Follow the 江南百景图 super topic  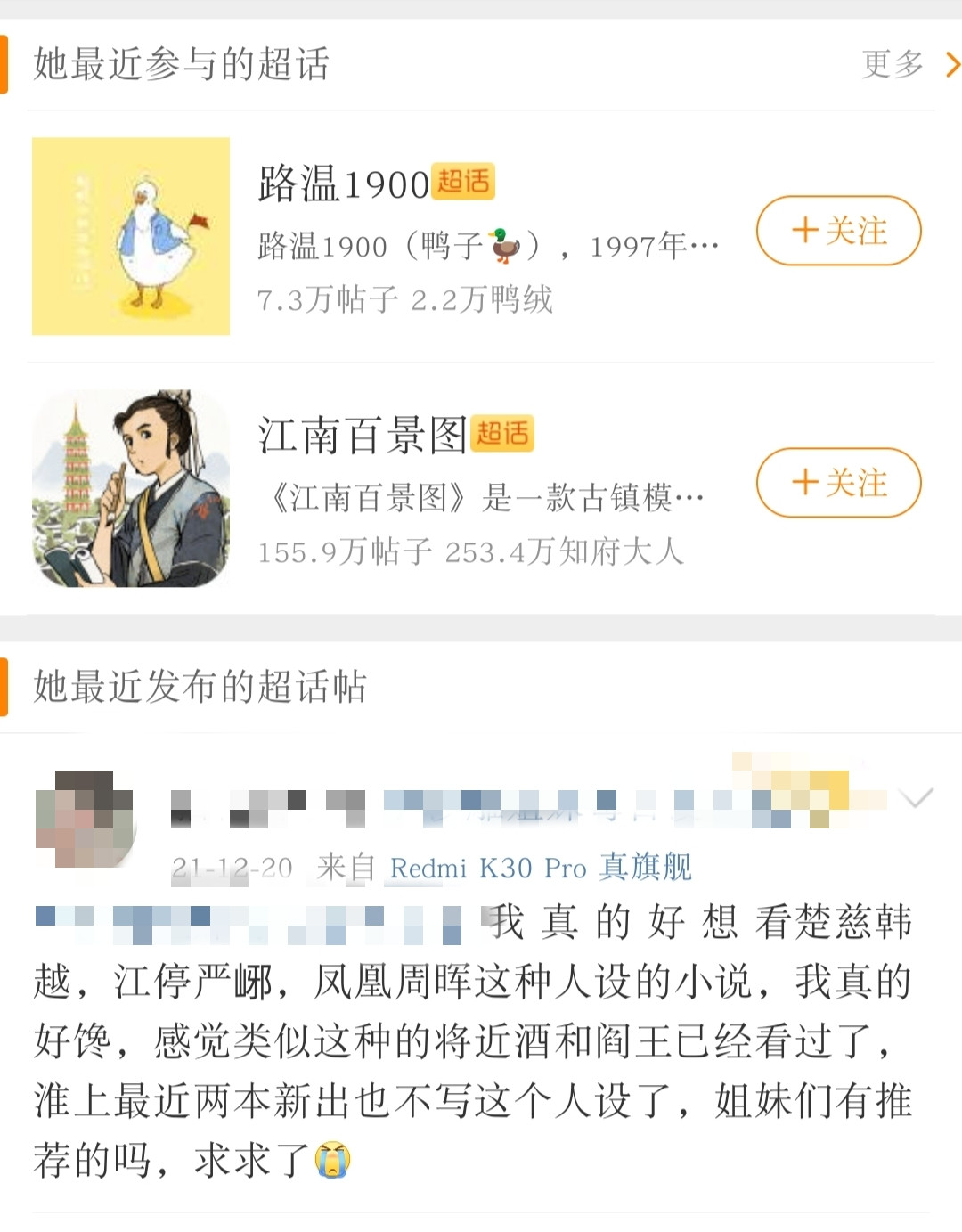click(838, 483)
